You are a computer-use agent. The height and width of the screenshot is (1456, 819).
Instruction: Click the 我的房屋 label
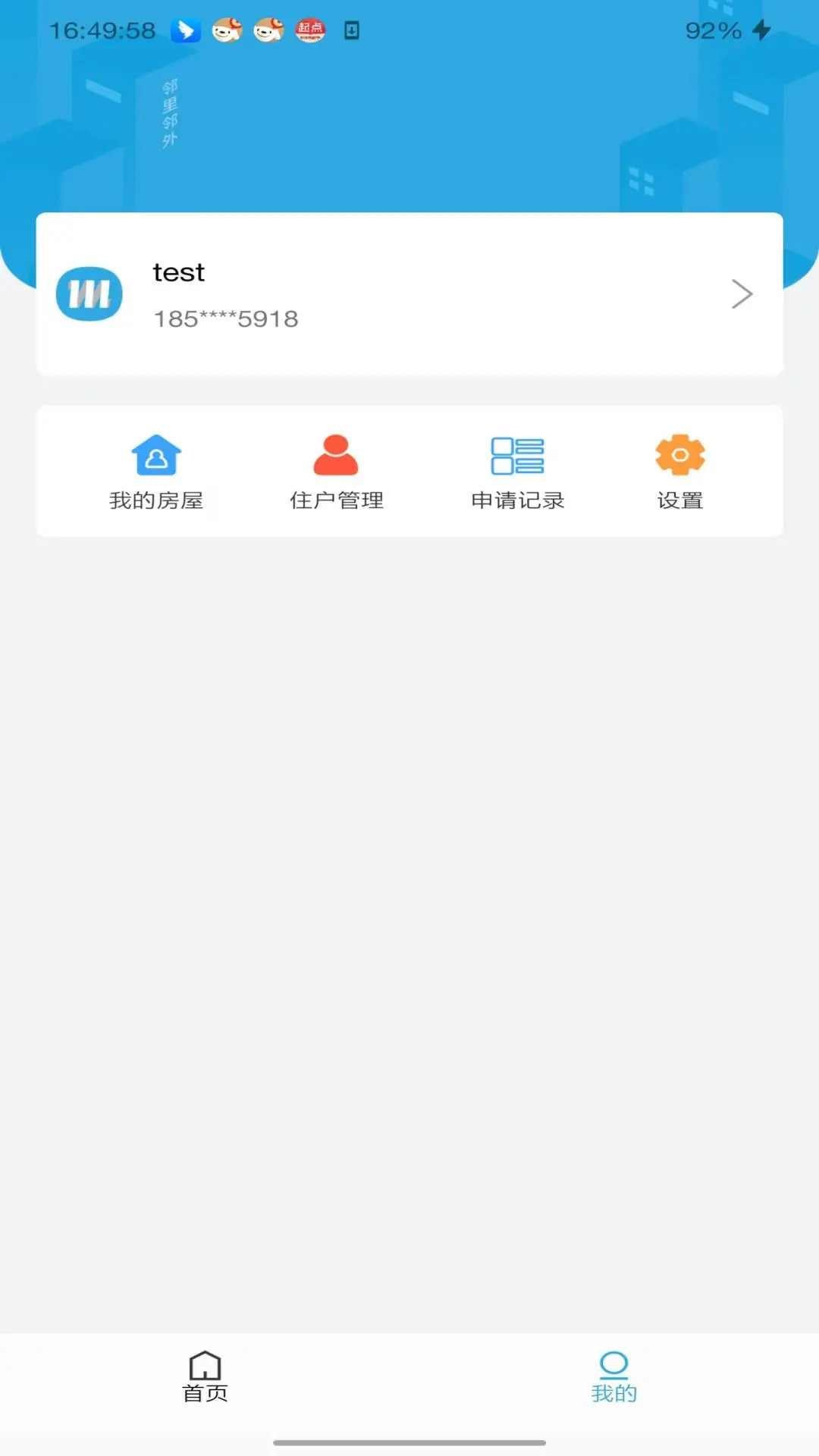tap(155, 500)
